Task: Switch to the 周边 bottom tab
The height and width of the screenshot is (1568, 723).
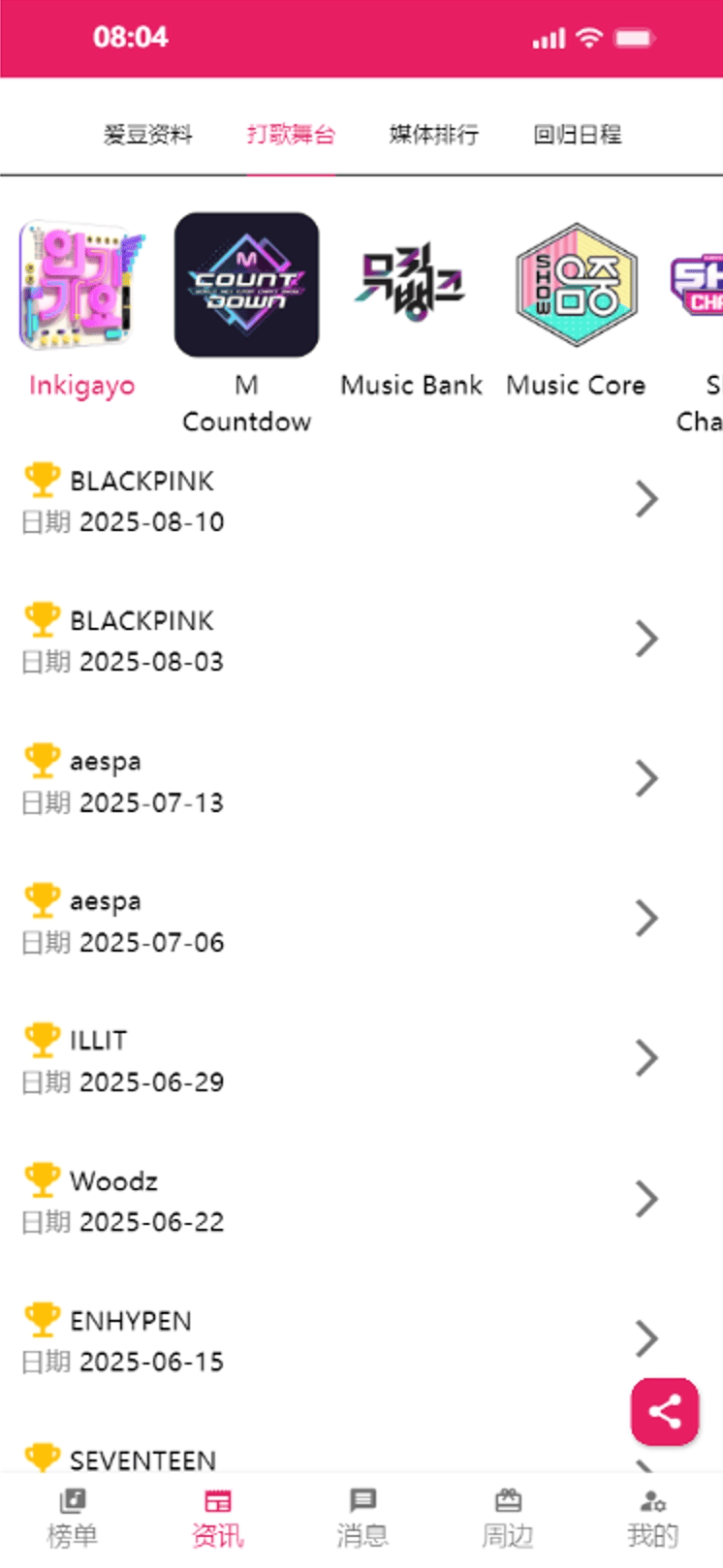Action: coord(507,1520)
